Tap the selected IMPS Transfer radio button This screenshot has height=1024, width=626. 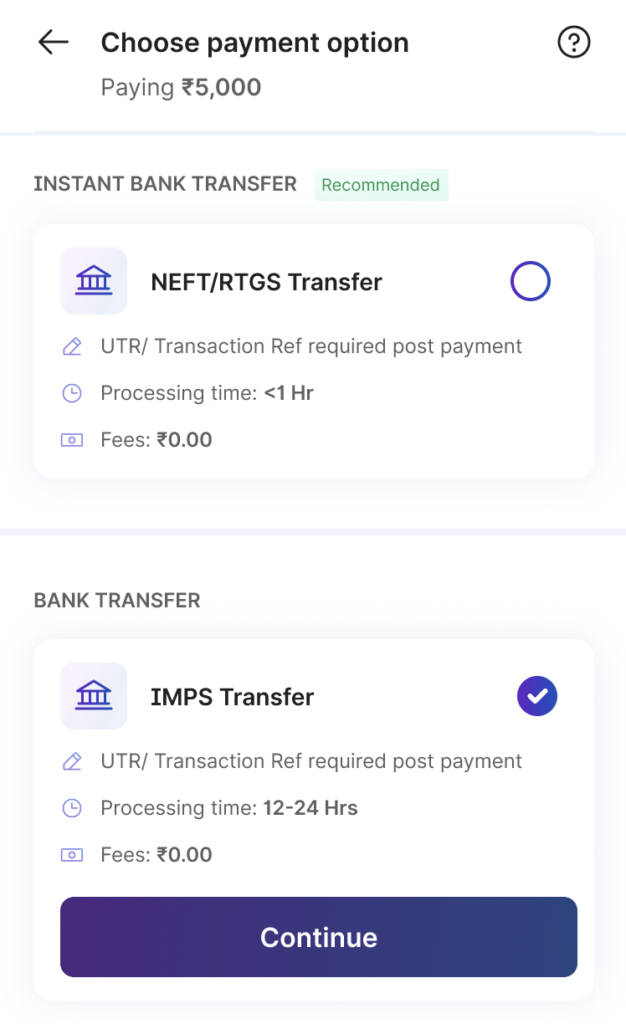pos(537,696)
